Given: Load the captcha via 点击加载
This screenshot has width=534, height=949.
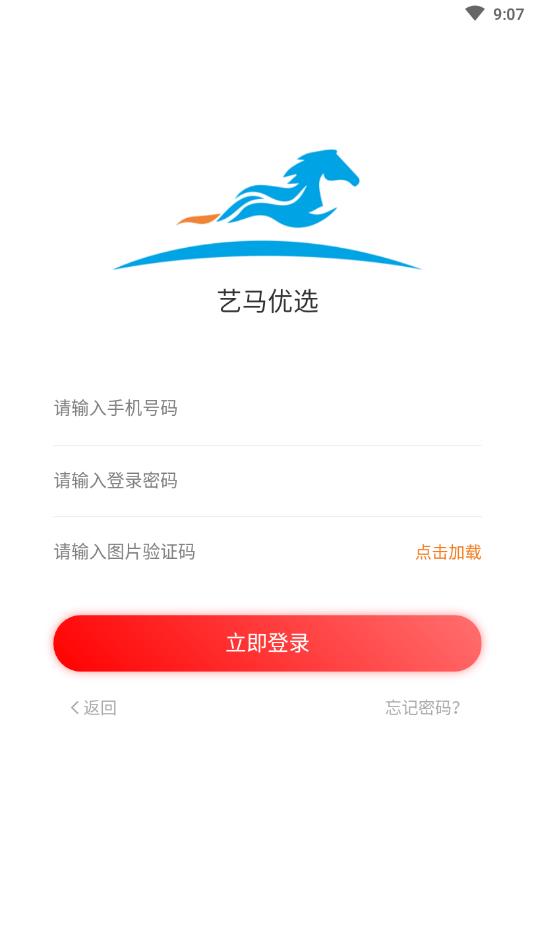Looking at the screenshot, I should click(x=448, y=552).
